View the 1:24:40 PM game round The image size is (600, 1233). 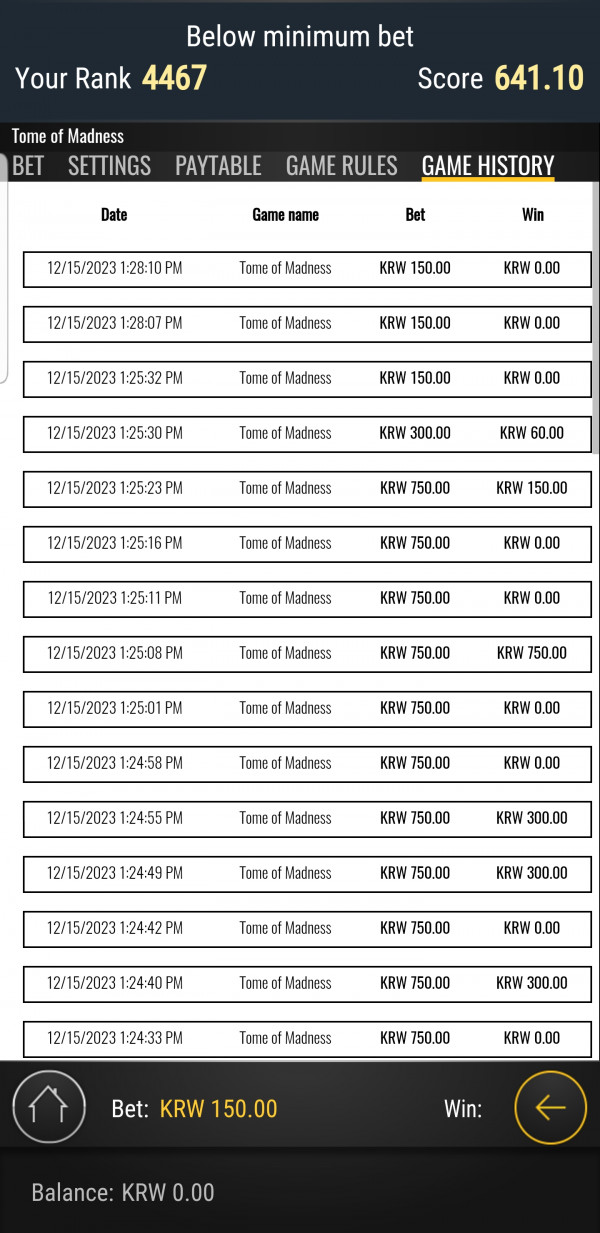307,983
